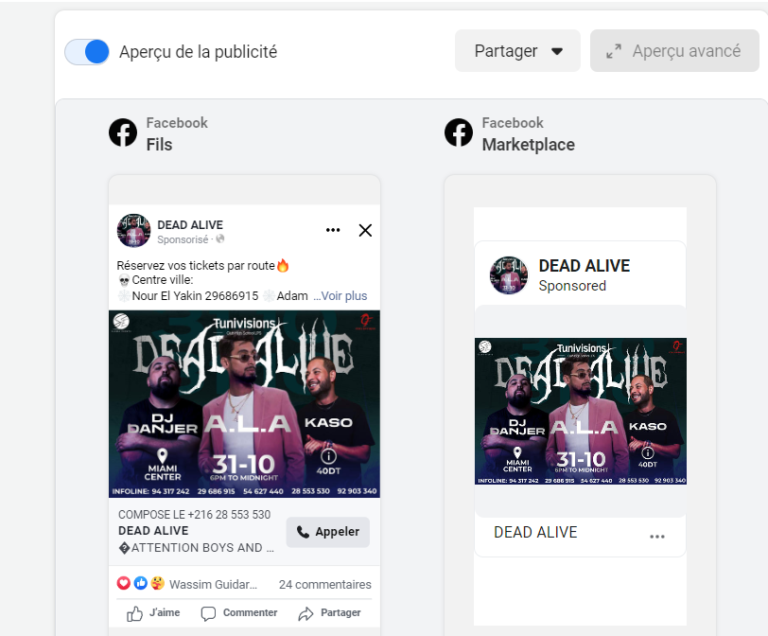Viewport: 768px width, 636px height.
Task: Open the Marketplace card three-dot menu
Action: click(x=657, y=536)
